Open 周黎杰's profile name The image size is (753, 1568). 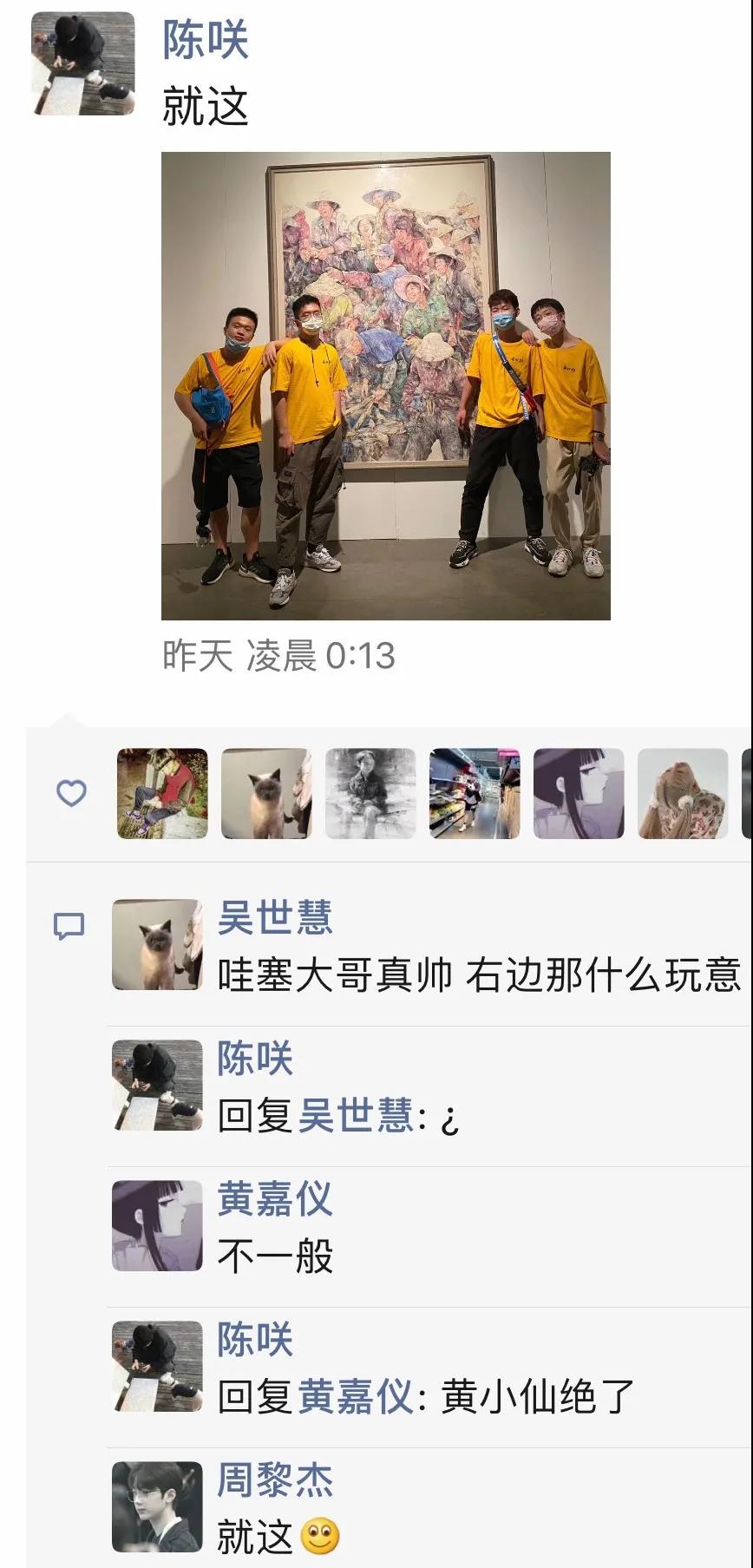tap(274, 1480)
